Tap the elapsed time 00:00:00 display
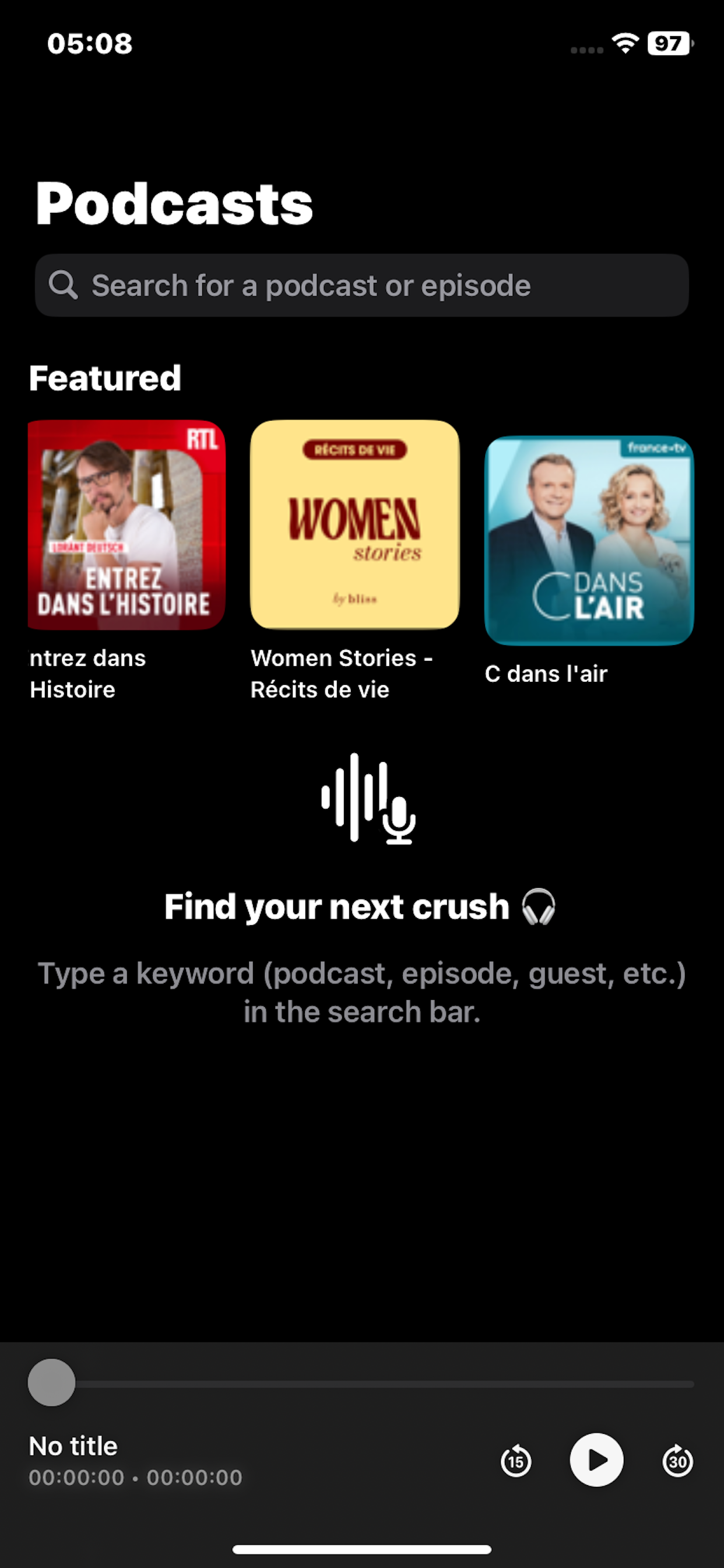The image size is (724, 1568). 76,1478
